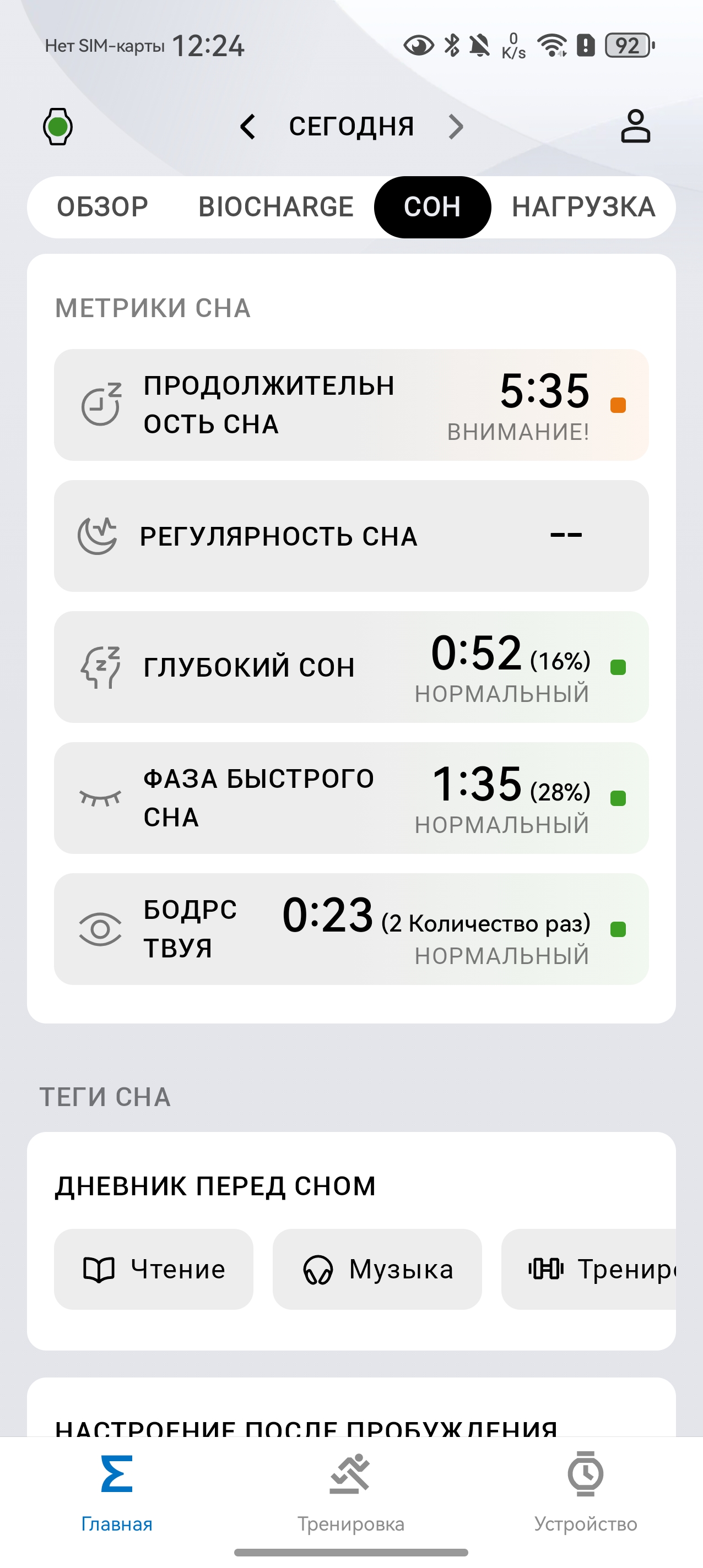This screenshot has height=1568, width=703.
Task: Switch to the ОБЗОР tab
Action: pos(102,207)
